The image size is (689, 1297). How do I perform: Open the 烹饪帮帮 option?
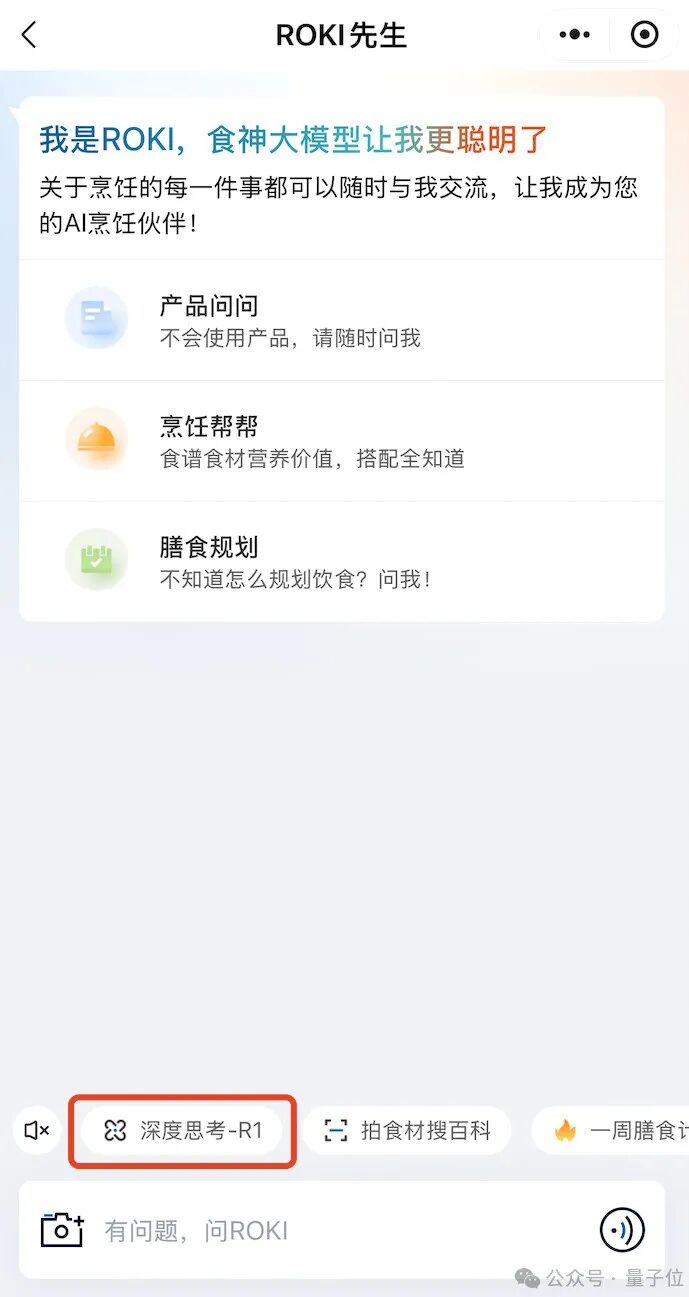pyautogui.click(x=342, y=441)
